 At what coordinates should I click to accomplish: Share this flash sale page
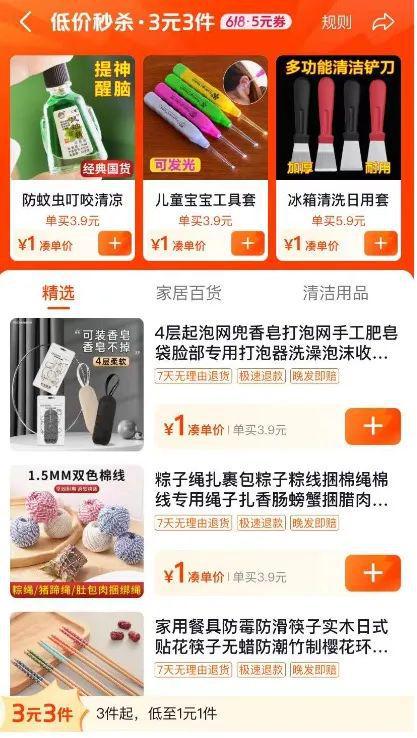pyautogui.click(x=383, y=22)
